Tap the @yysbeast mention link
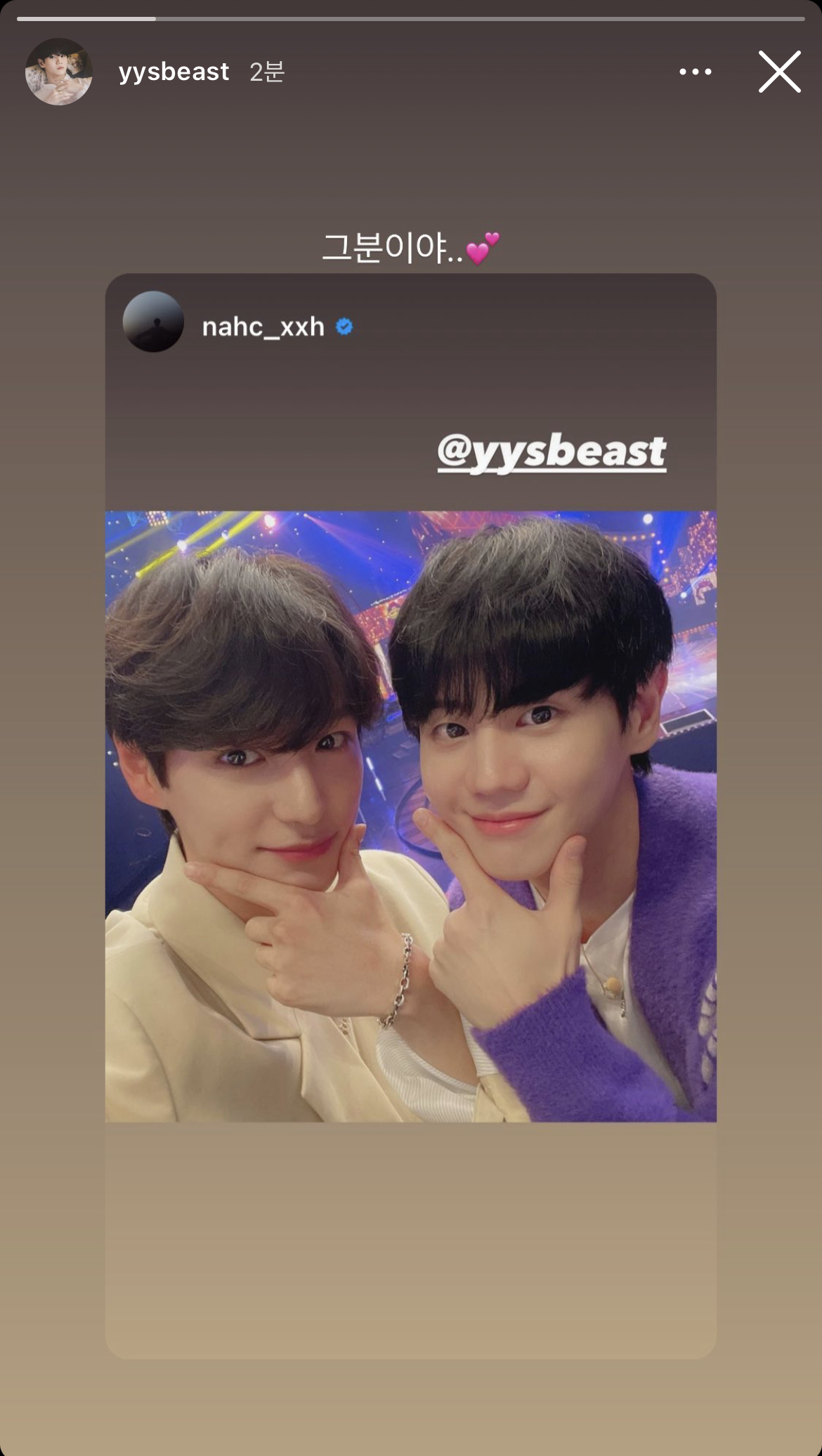Image resolution: width=822 pixels, height=1456 pixels. 552,452
